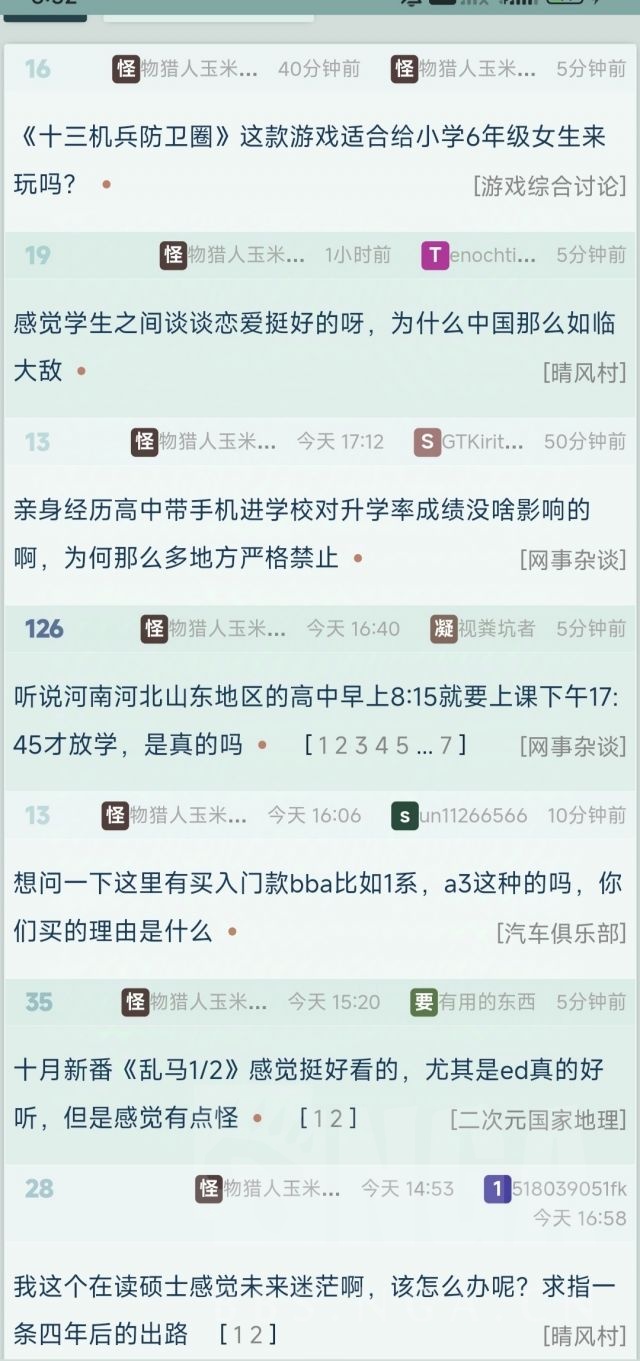Open the thread about a master's student's future
640x1361 pixels.
click(x=314, y=1287)
